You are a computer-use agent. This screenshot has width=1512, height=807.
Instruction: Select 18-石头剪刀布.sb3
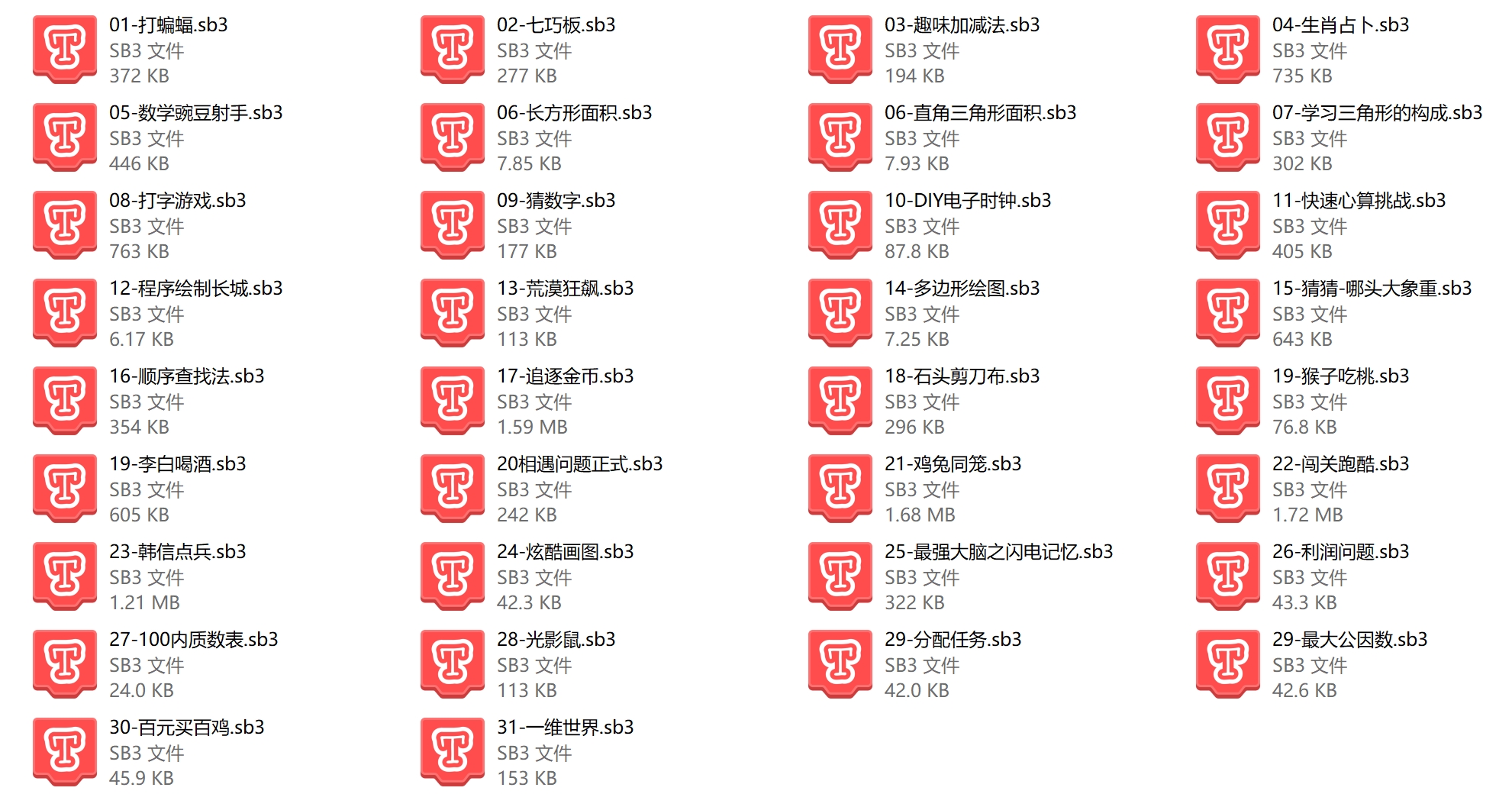pyautogui.click(x=840, y=400)
